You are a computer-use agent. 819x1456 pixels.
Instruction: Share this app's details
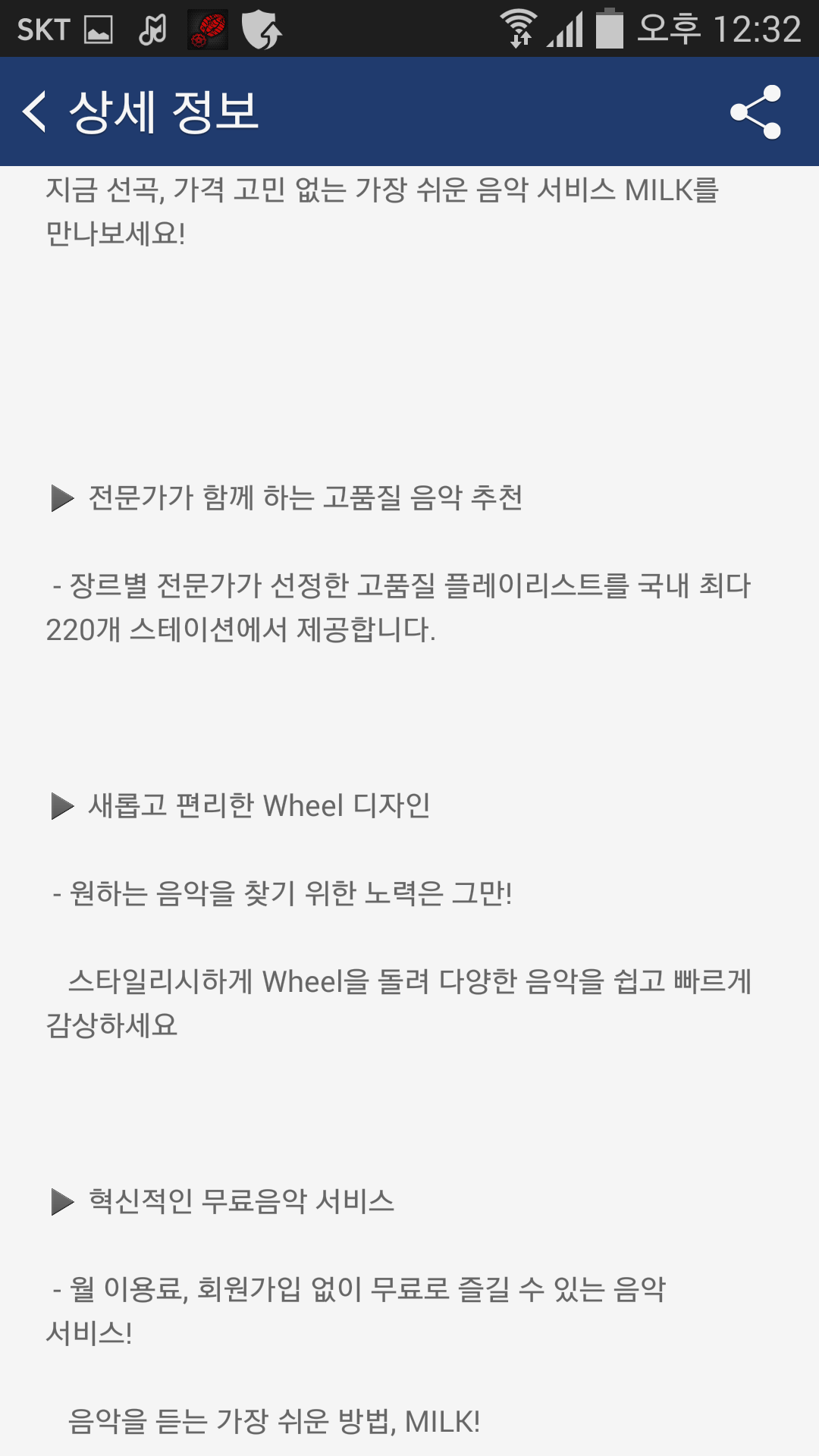[x=755, y=111]
